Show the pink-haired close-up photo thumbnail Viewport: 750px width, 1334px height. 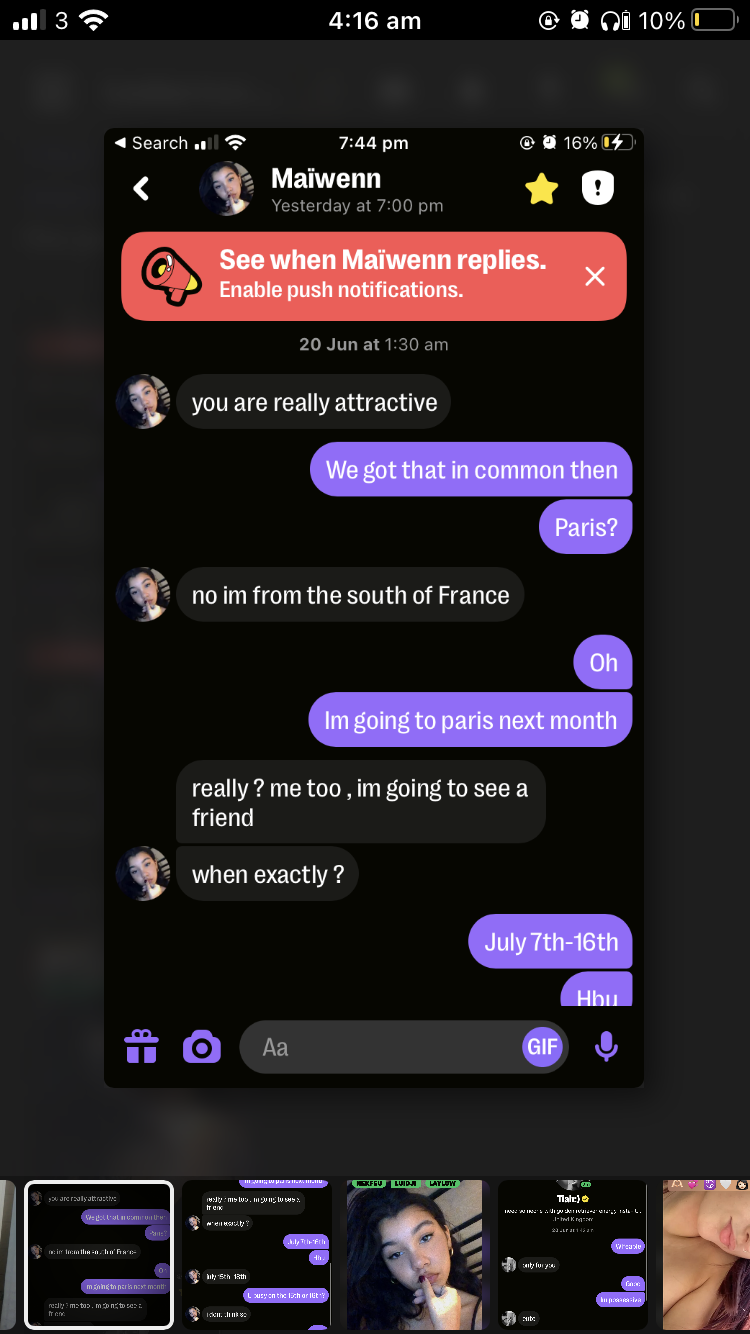pyautogui.click(x=707, y=1255)
